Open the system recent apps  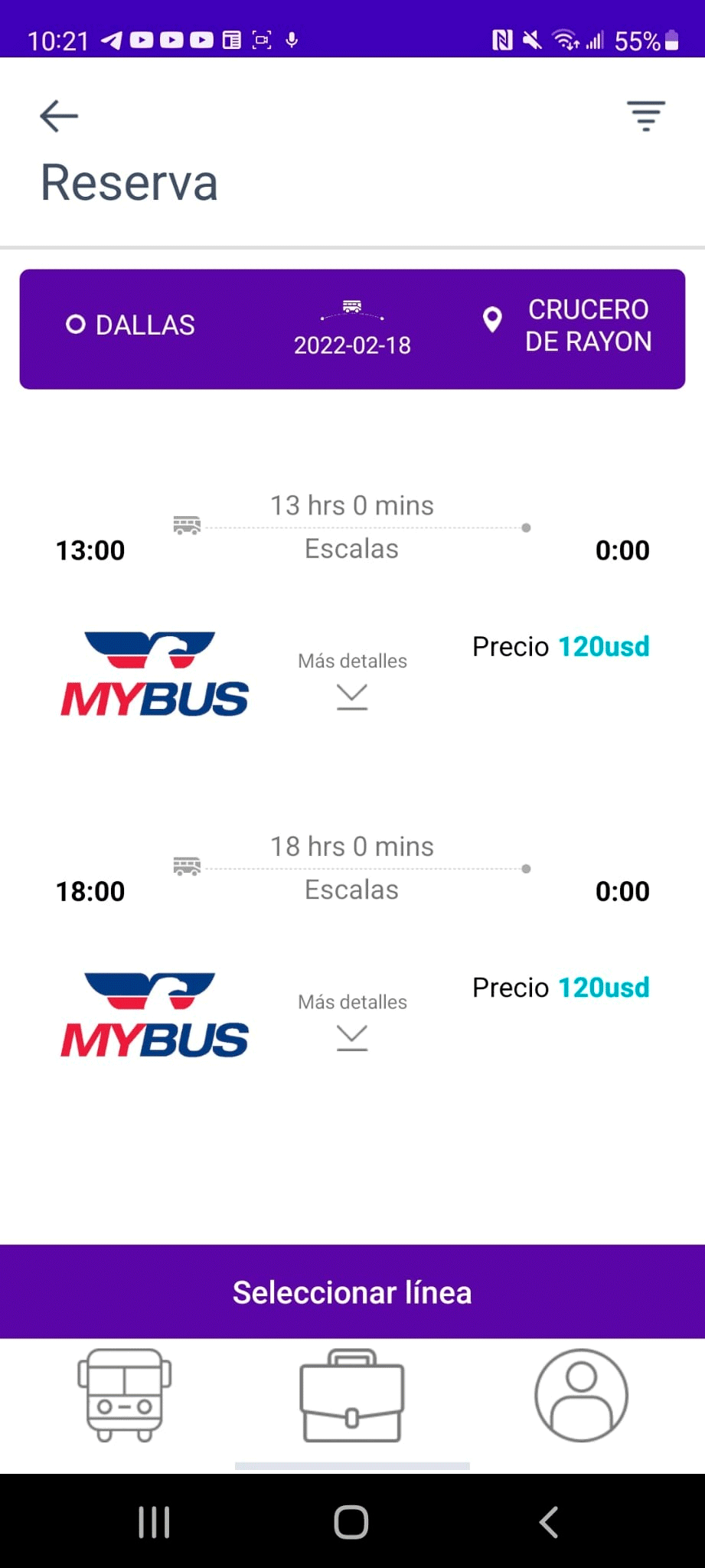click(x=154, y=1522)
